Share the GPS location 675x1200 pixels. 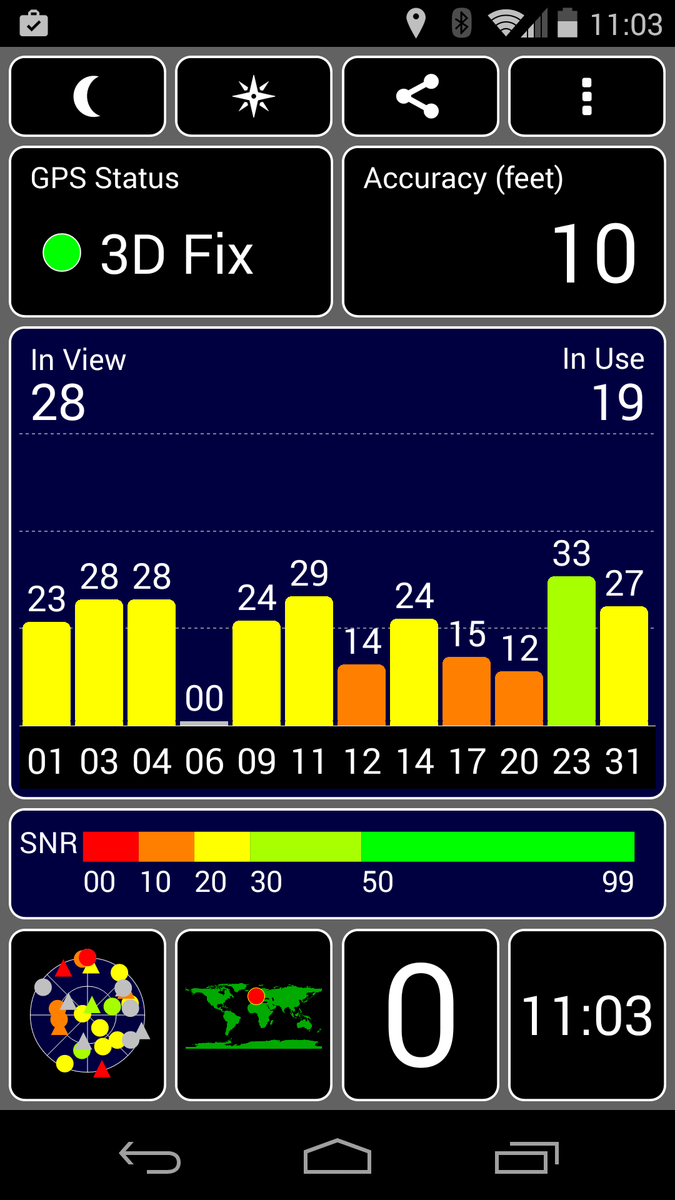click(x=420, y=96)
